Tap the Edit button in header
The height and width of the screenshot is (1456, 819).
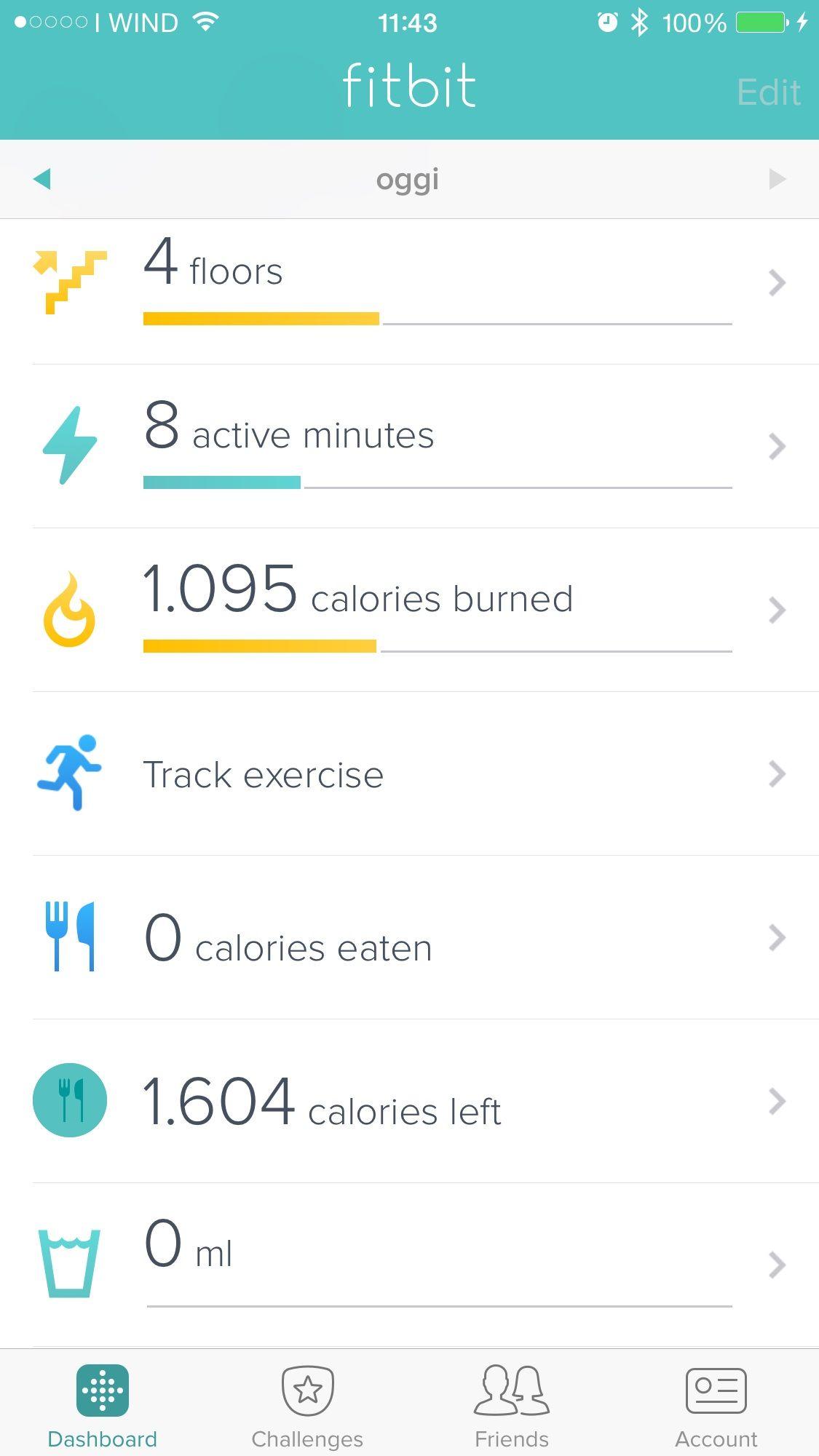(769, 92)
